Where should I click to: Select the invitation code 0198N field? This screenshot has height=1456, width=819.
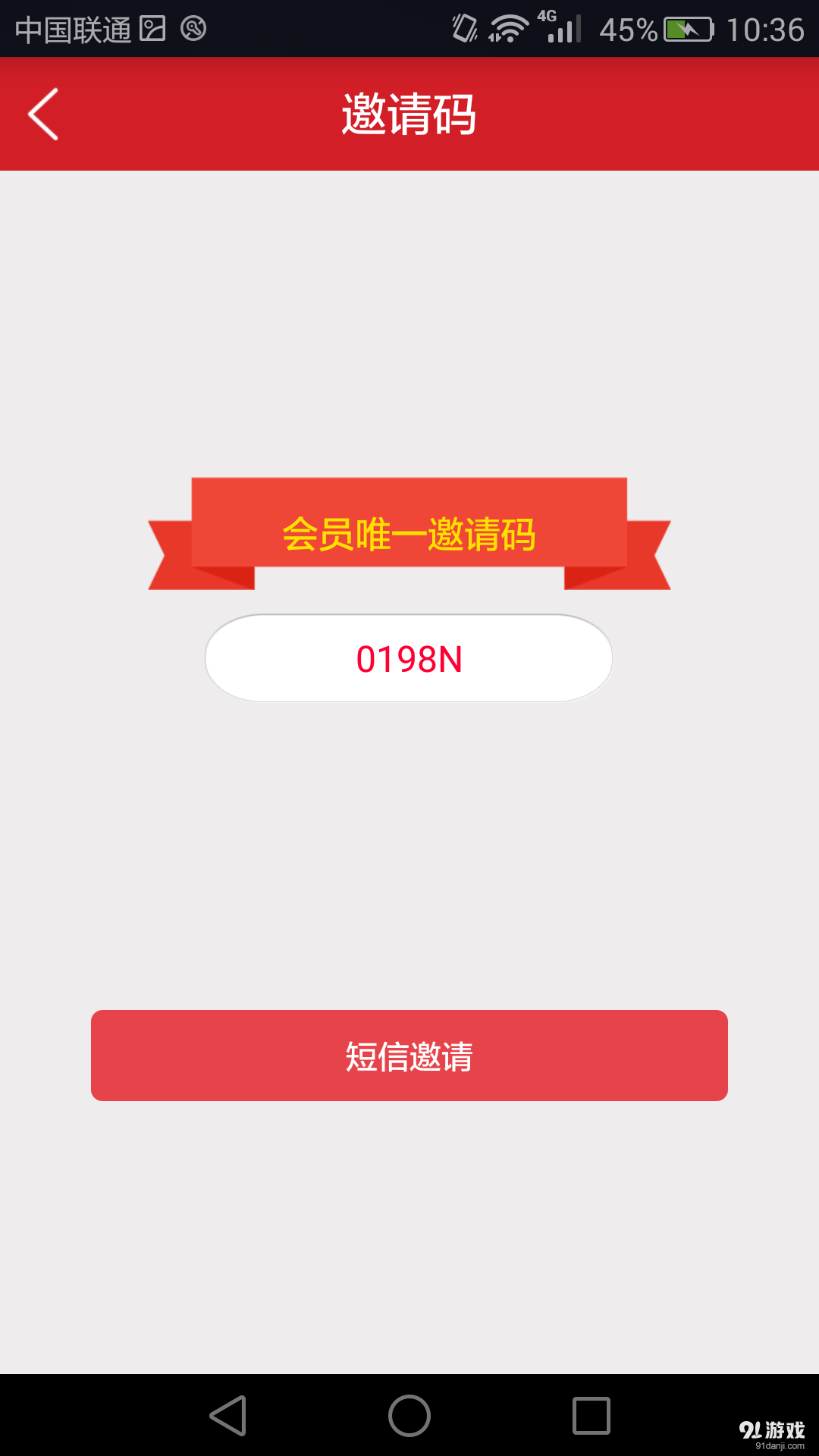(x=409, y=658)
